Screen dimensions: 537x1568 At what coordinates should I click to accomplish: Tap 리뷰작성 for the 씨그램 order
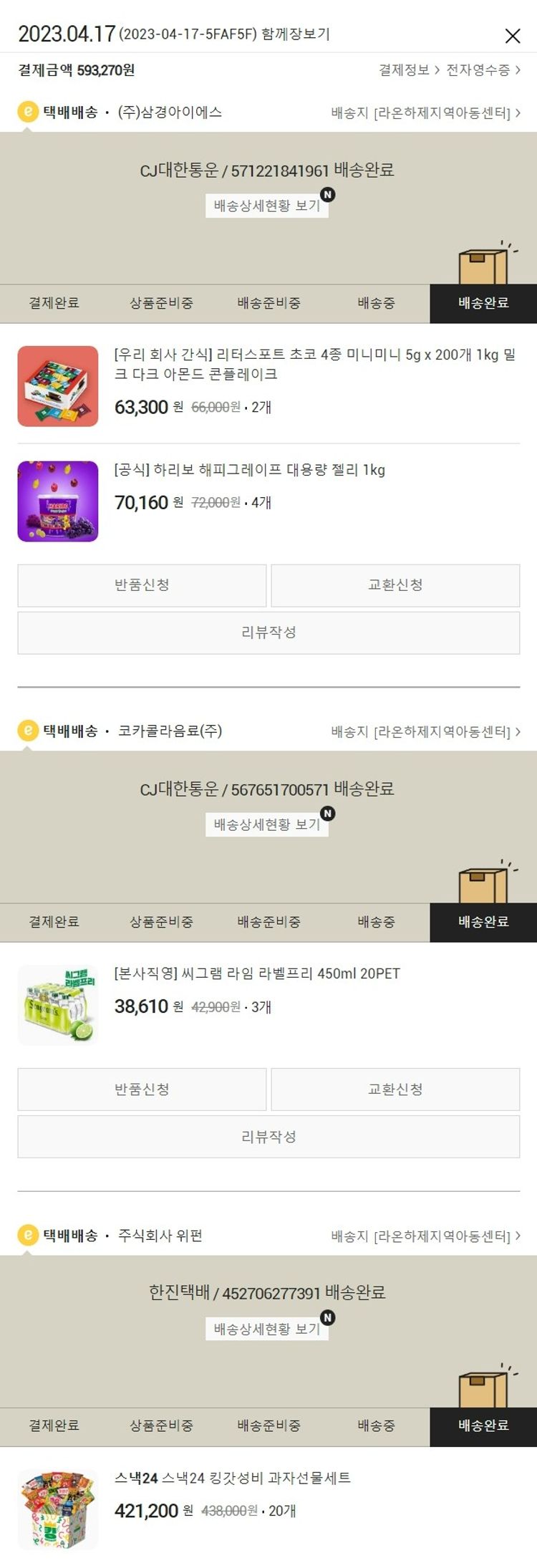(x=268, y=1137)
